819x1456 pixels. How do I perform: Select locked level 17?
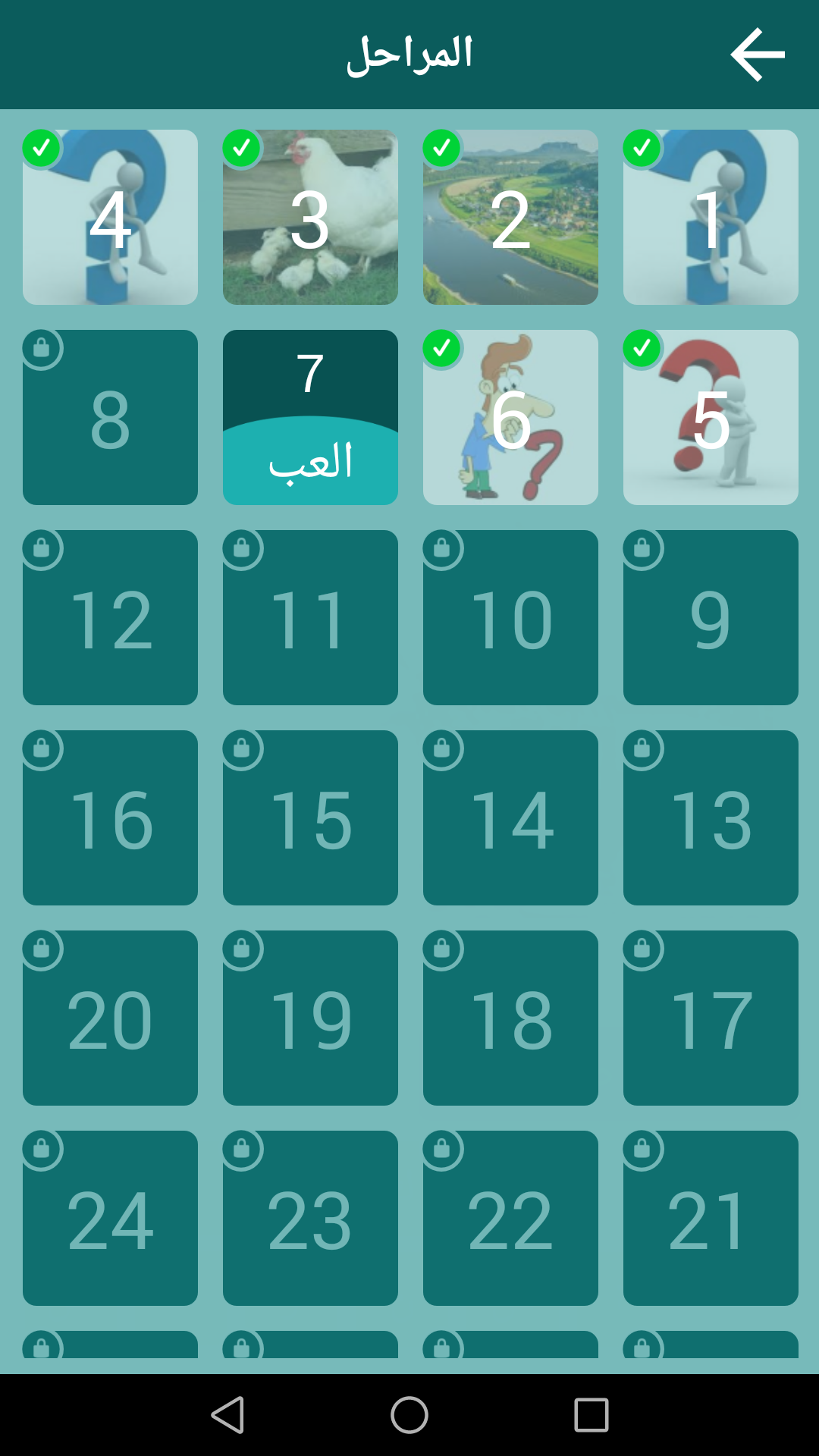711,1018
